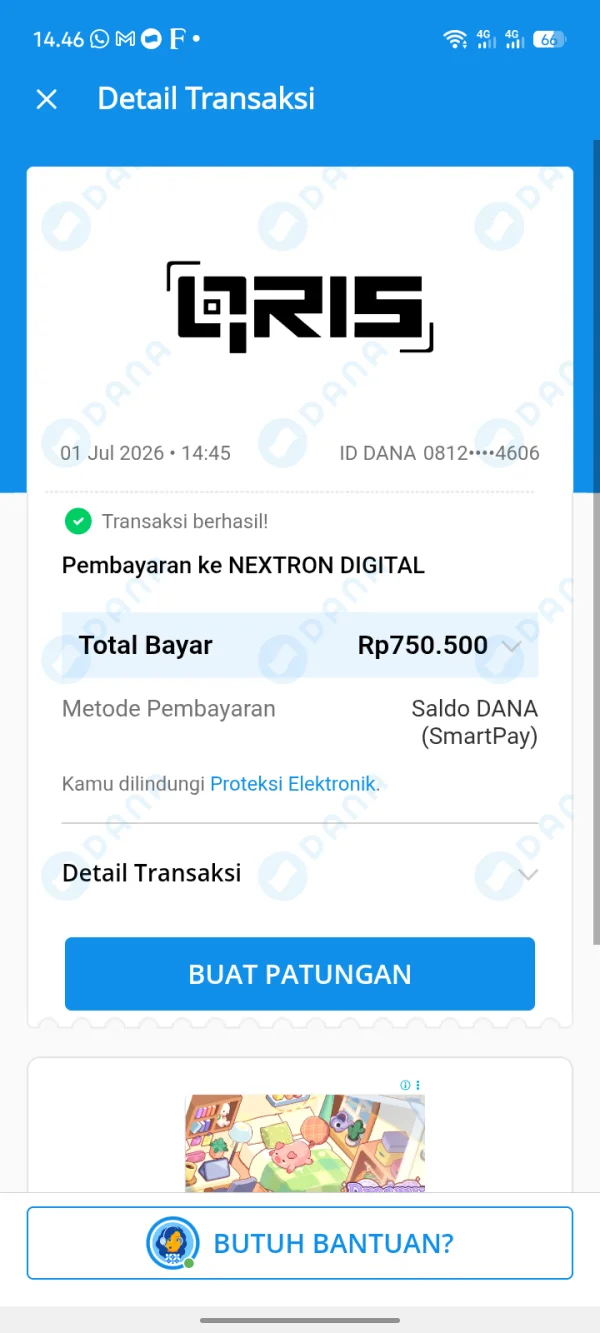Open the game advertisement banner
This screenshot has width=600, height=1333.
(x=305, y=1143)
